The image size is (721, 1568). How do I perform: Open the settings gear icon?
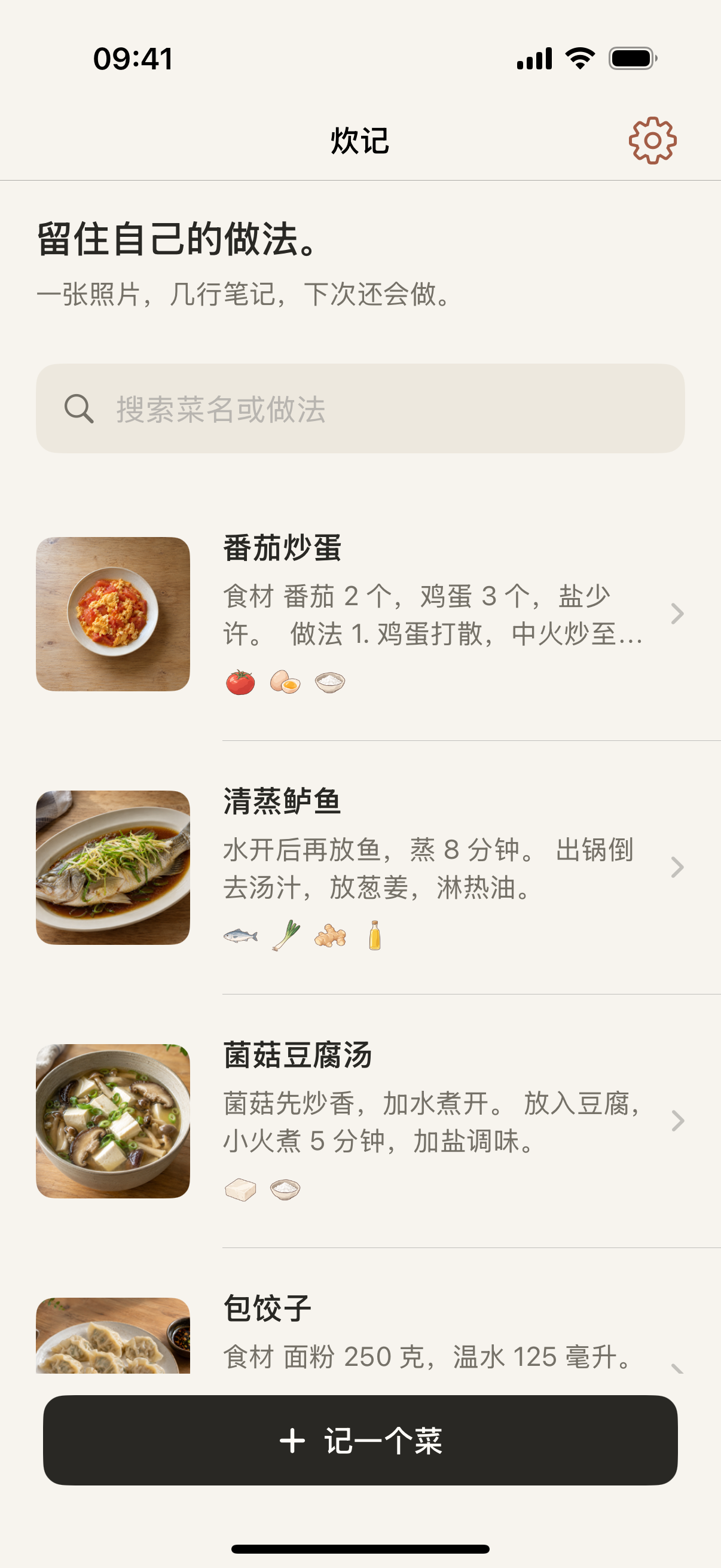[x=652, y=141]
